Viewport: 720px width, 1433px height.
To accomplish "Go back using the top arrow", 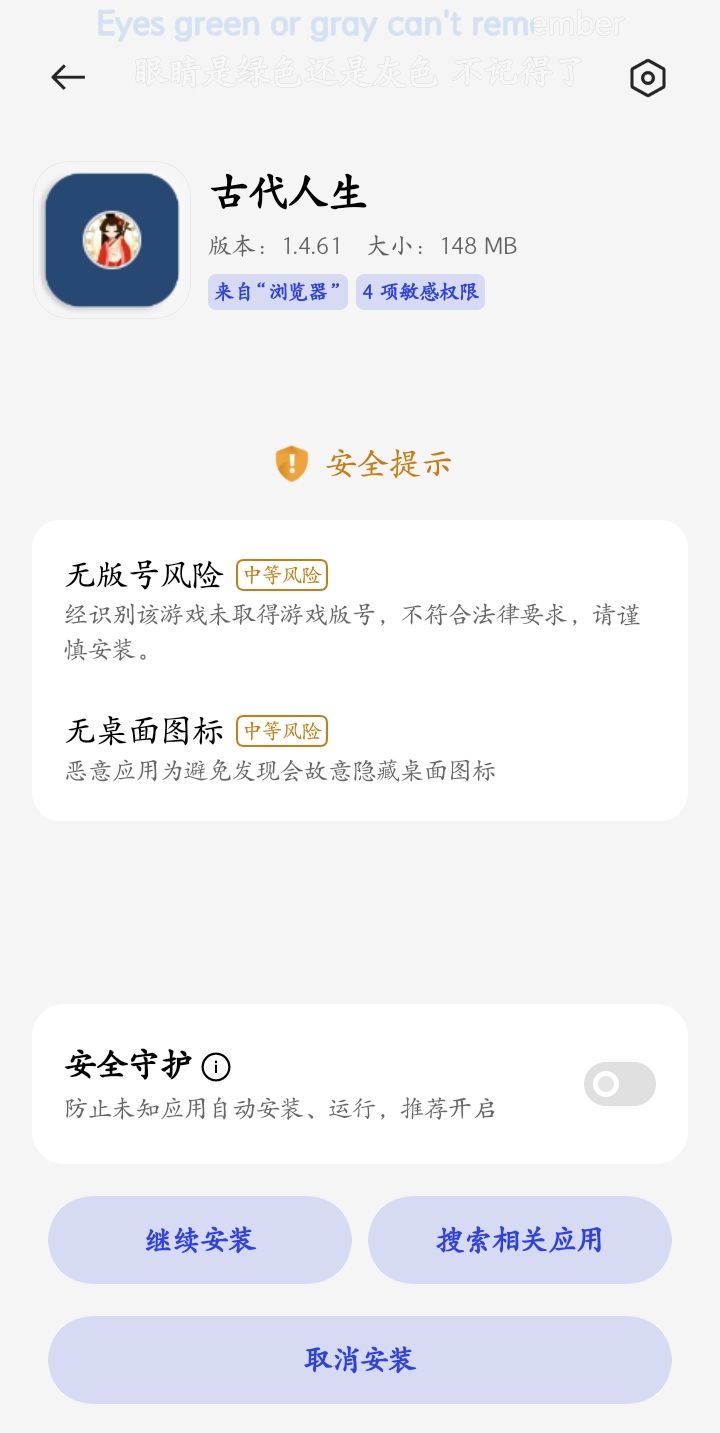I will pos(68,77).
